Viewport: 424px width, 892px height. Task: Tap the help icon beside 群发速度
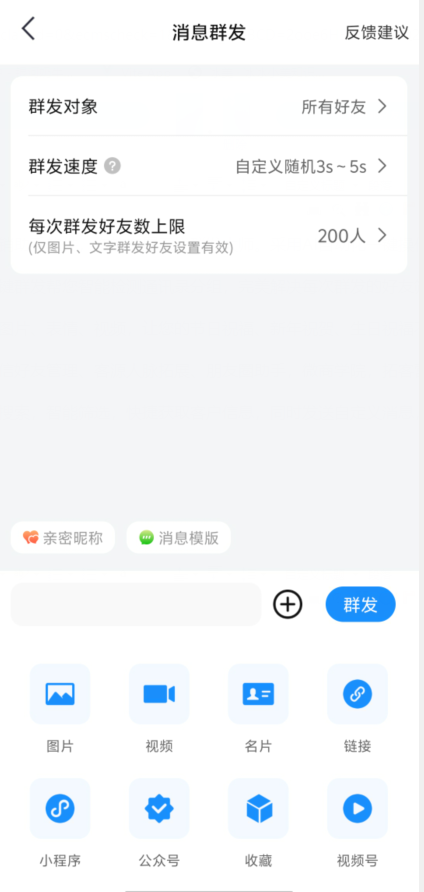pos(113,166)
